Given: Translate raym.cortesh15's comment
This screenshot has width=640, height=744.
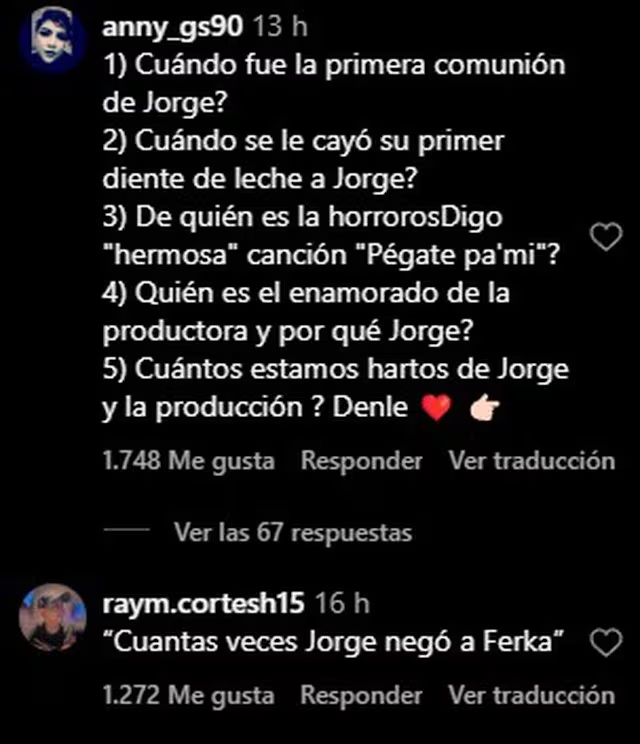Looking at the screenshot, I should [531, 694].
